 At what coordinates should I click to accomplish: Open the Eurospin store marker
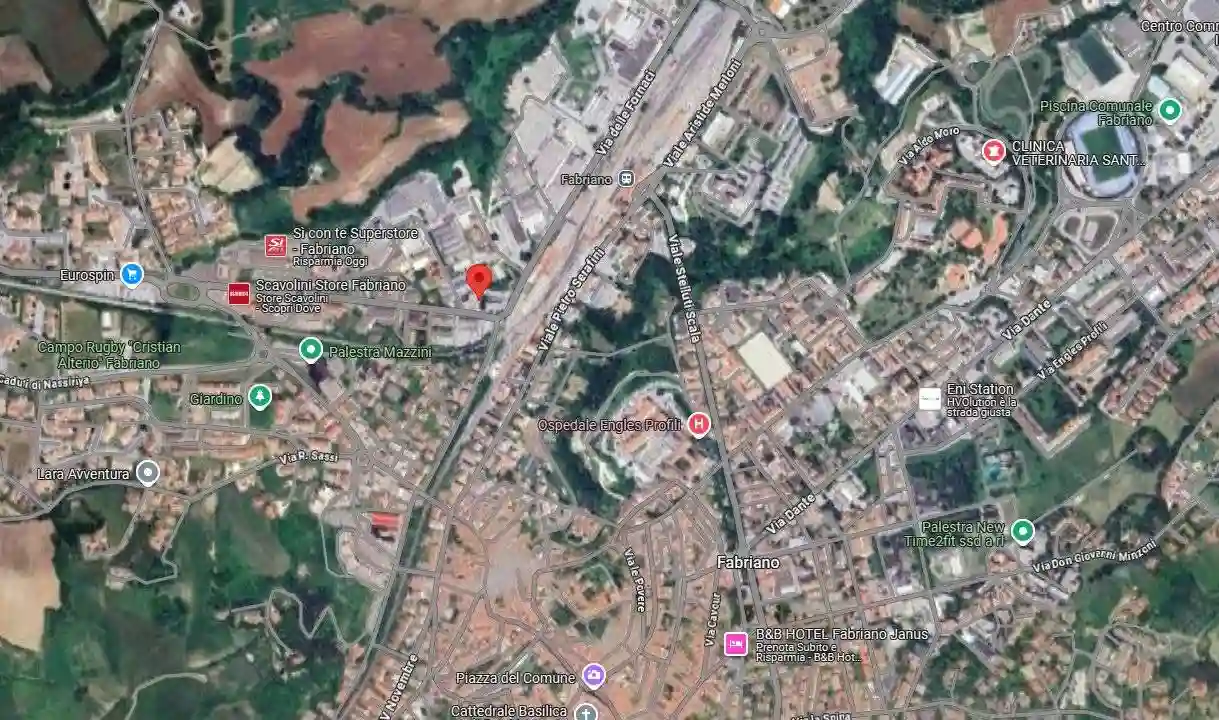pyautogui.click(x=131, y=273)
